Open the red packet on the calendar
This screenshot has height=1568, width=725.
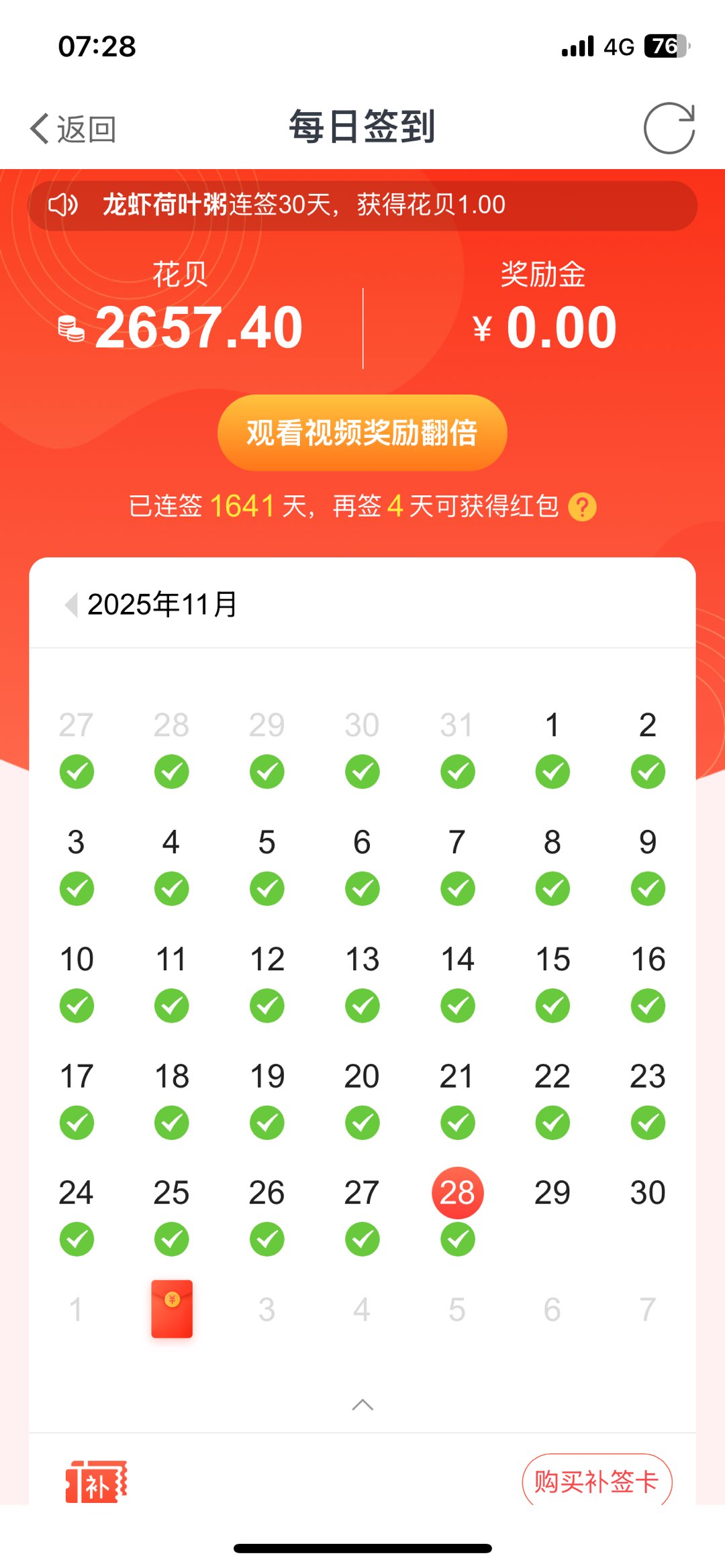coord(172,1309)
